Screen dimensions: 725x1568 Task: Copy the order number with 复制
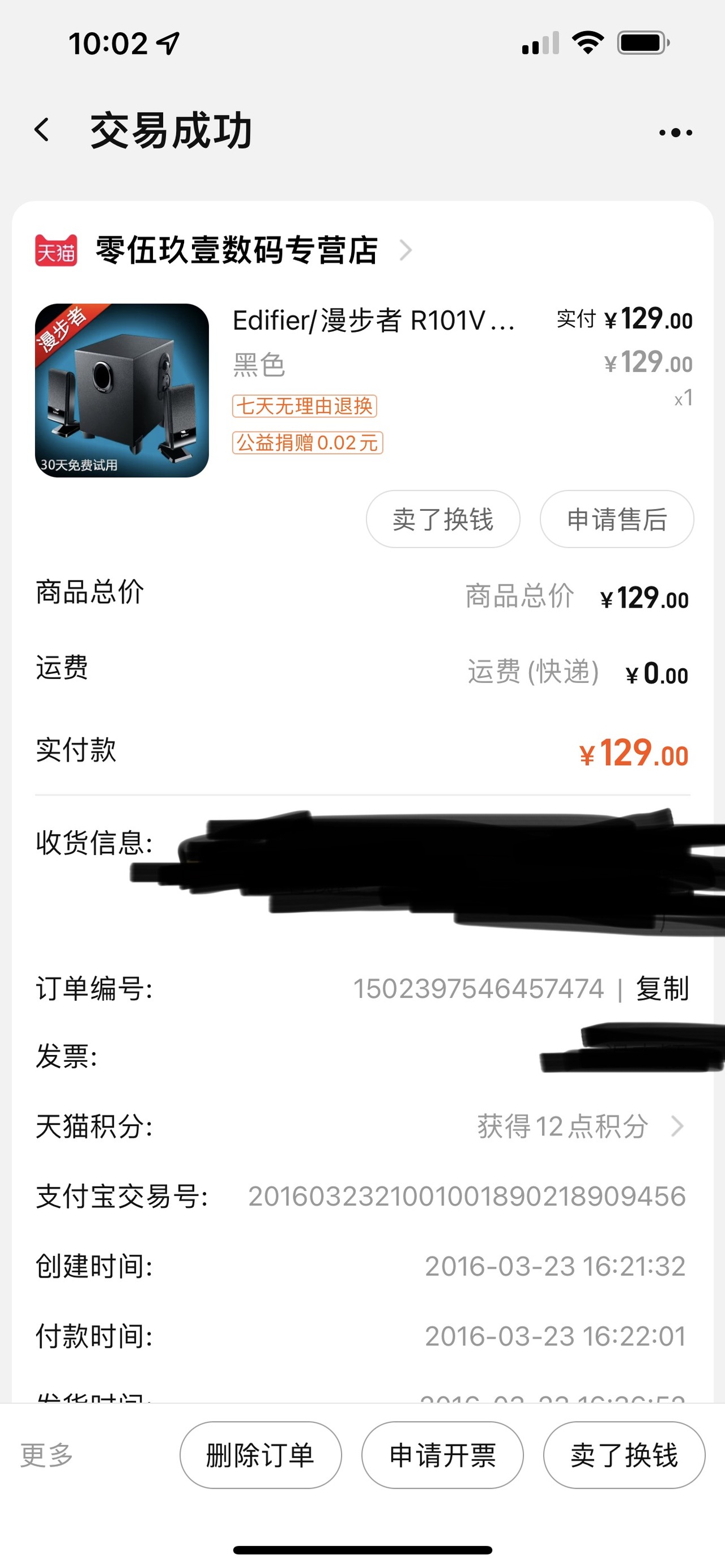(x=662, y=989)
